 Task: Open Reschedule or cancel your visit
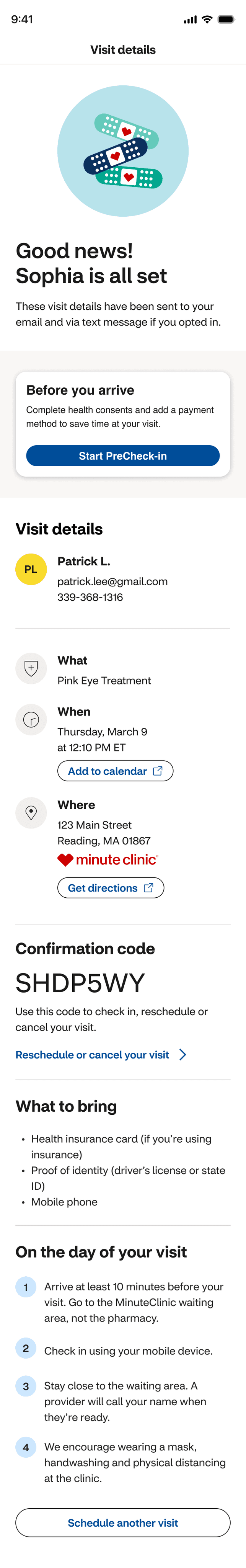point(101,1055)
